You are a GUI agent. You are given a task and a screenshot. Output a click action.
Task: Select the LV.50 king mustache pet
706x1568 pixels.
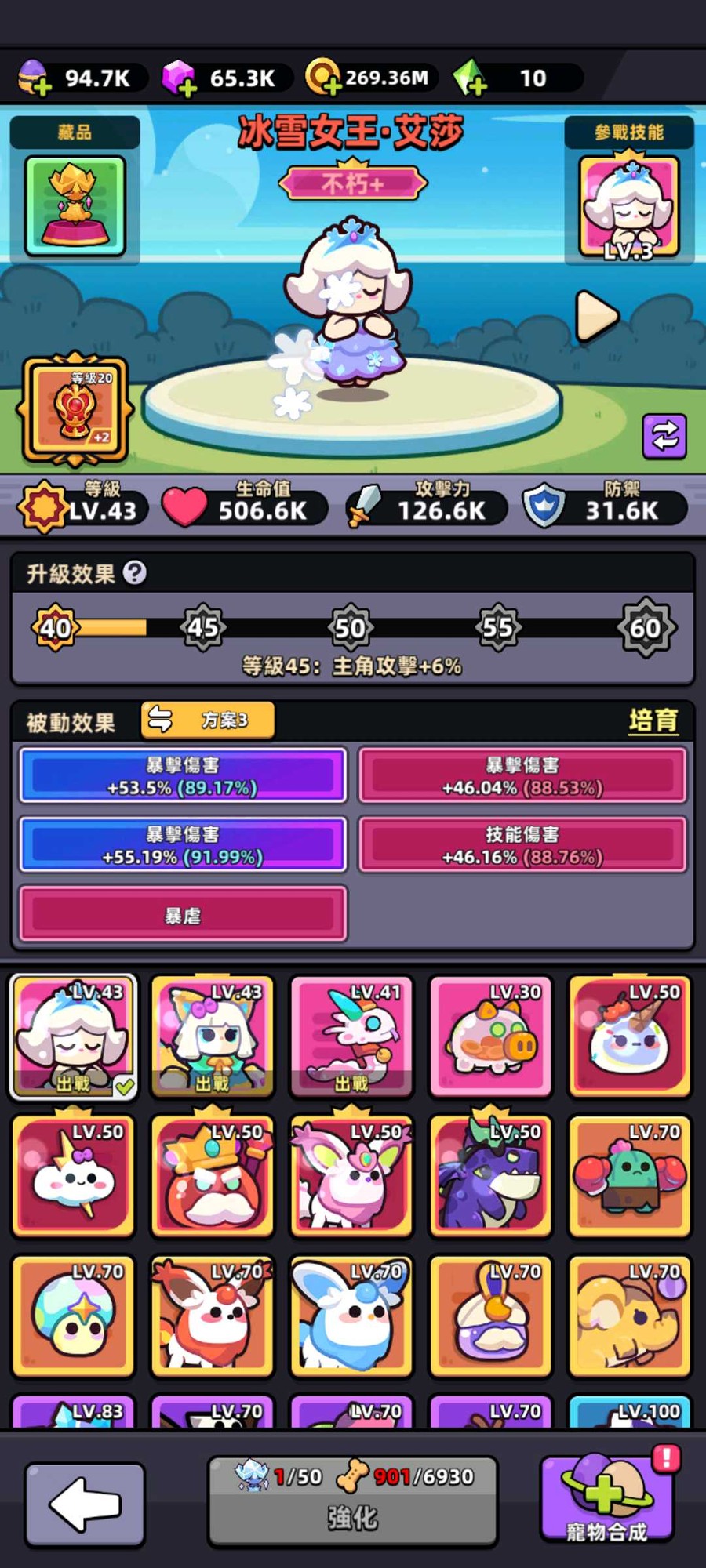tap(212, 1176)
